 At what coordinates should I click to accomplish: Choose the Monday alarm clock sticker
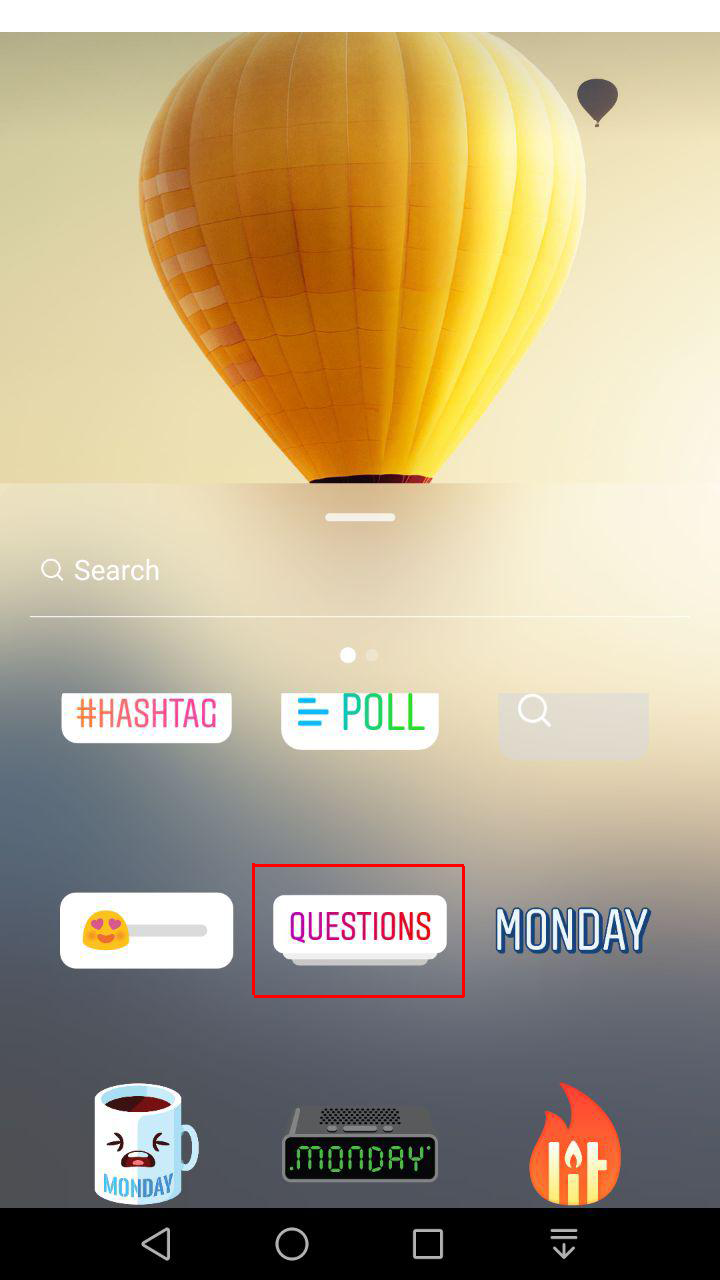pos(360,1145)
